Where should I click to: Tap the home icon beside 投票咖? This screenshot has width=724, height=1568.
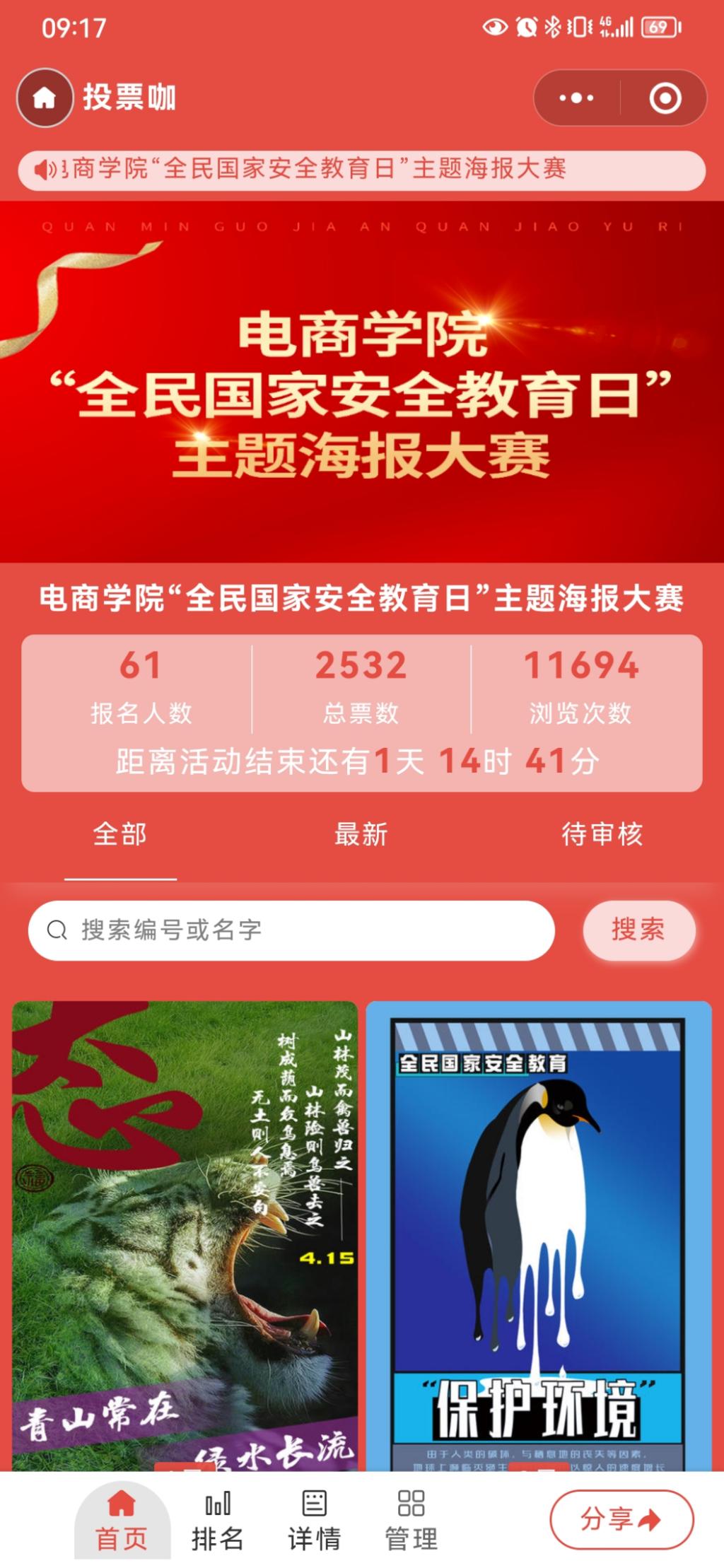coord(45,98)
